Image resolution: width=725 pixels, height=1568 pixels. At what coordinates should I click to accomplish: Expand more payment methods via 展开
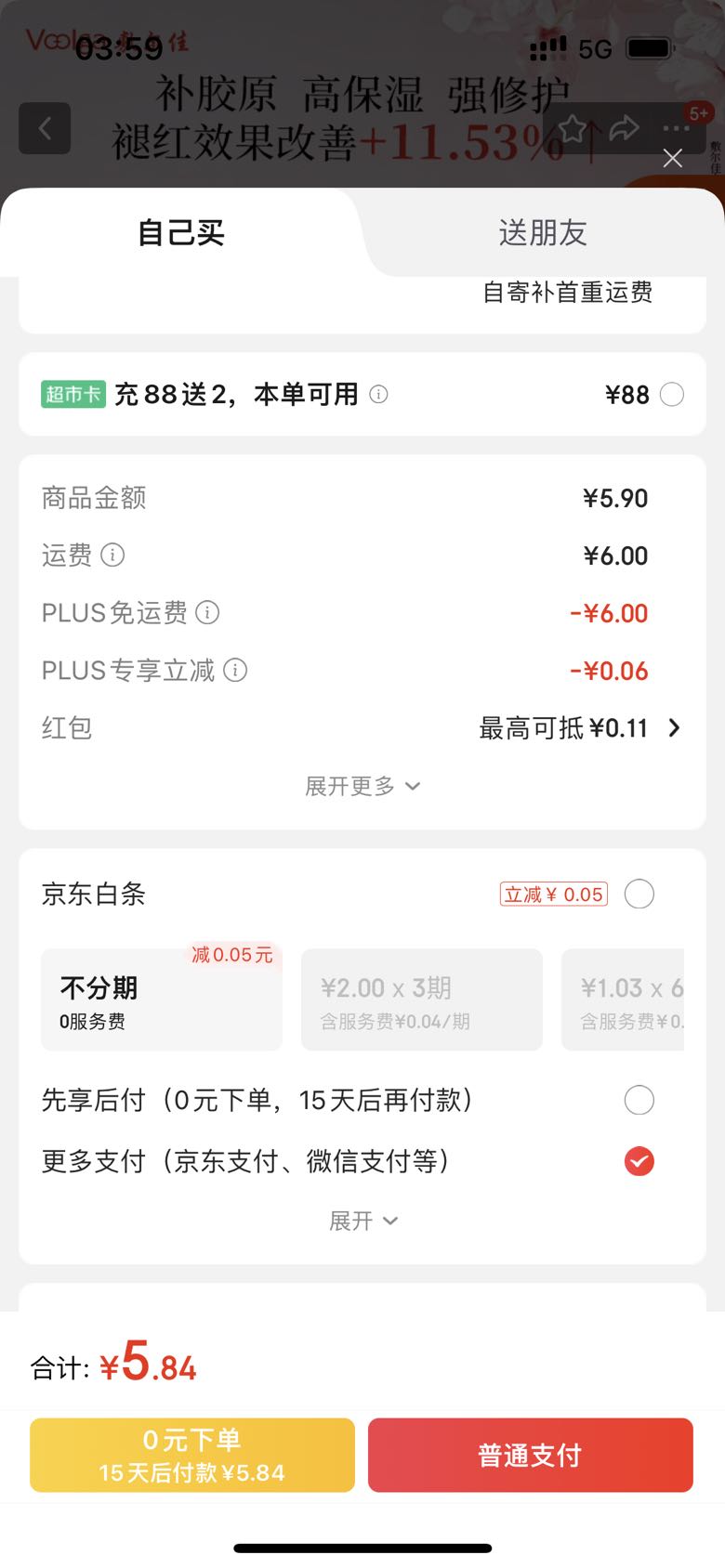click(x=363, y=1221)
